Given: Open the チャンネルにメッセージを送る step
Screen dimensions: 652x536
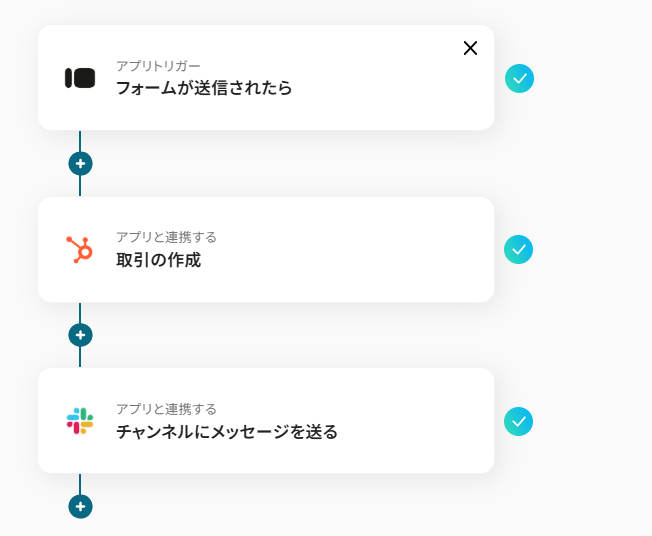Looking at the screenshot, I should (265, 421).
